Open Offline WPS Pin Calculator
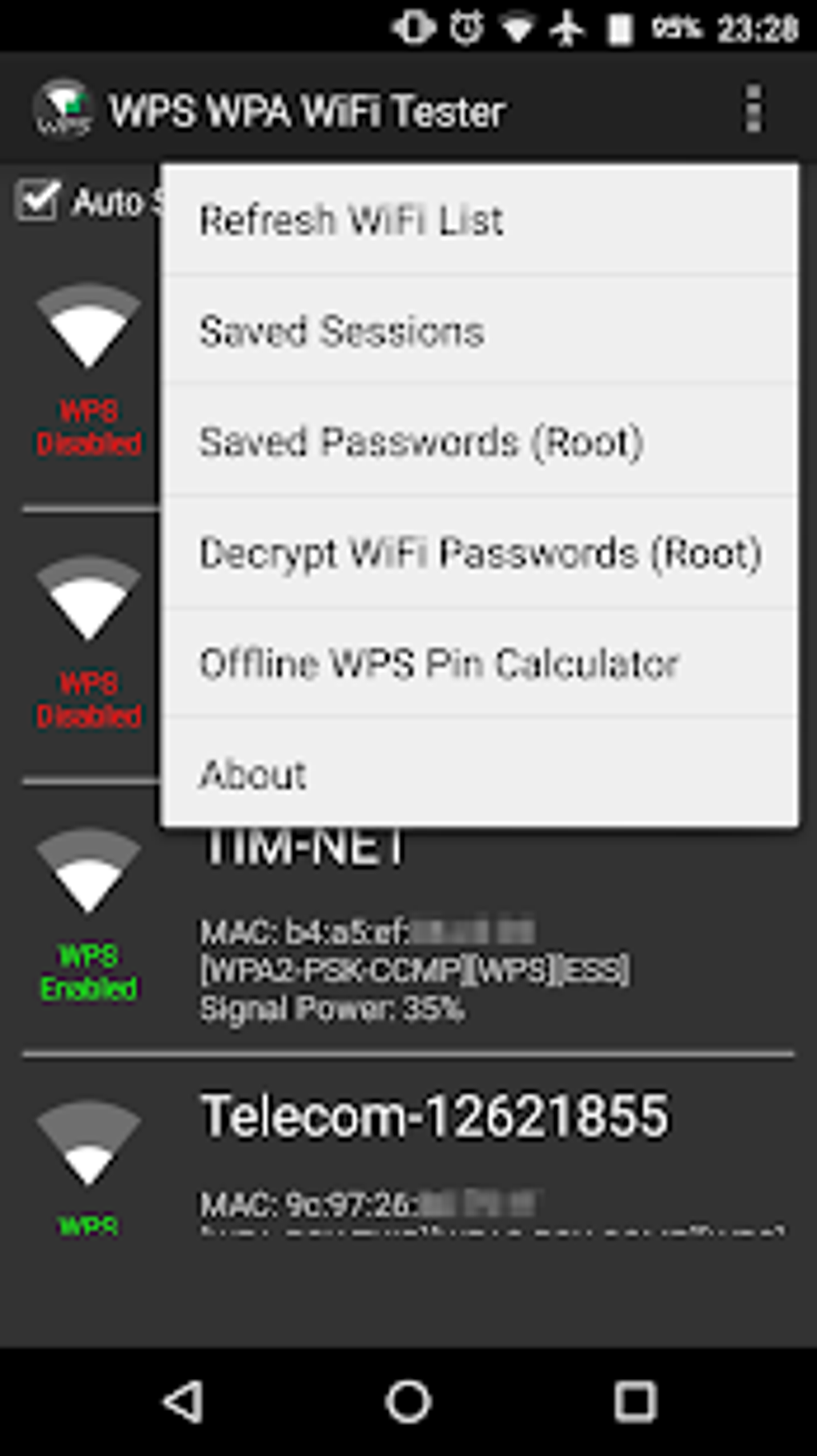 click(x=479, y=663)
